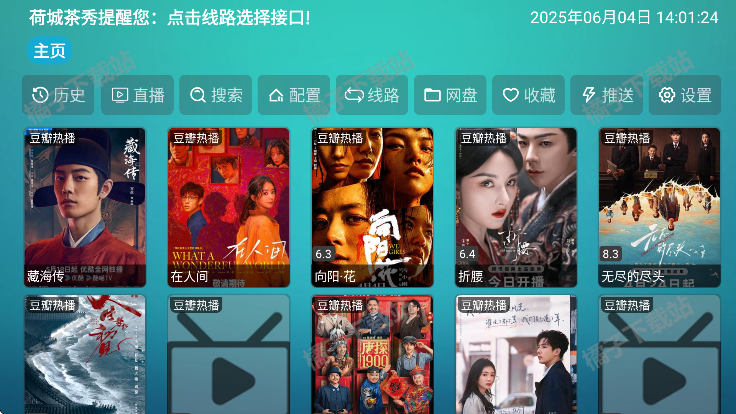Tap the top notice about 线路选择接口
This screenshot has width=736, height=414.
click(x=170, y=18)
